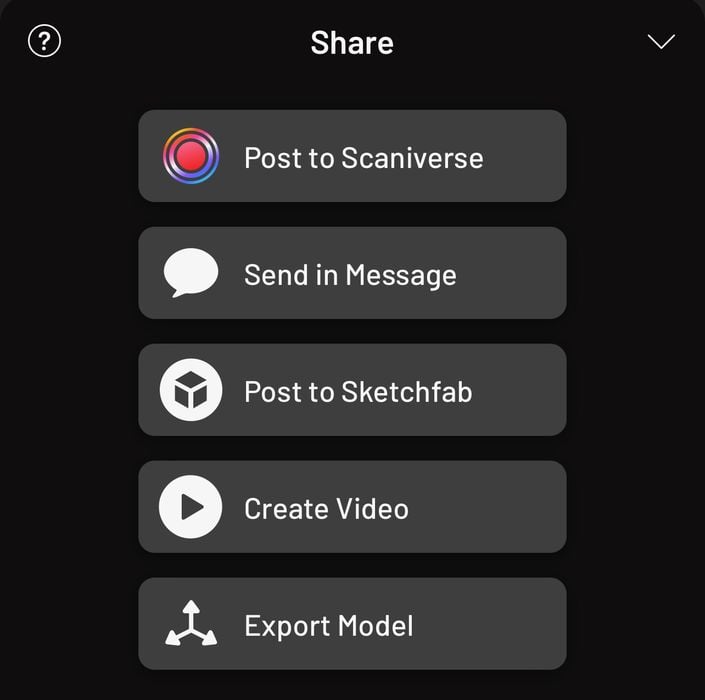Image resolution: width=705 pixels, height=700 pixels.
Task: Open Export Model options
Action: pos(352,625)
